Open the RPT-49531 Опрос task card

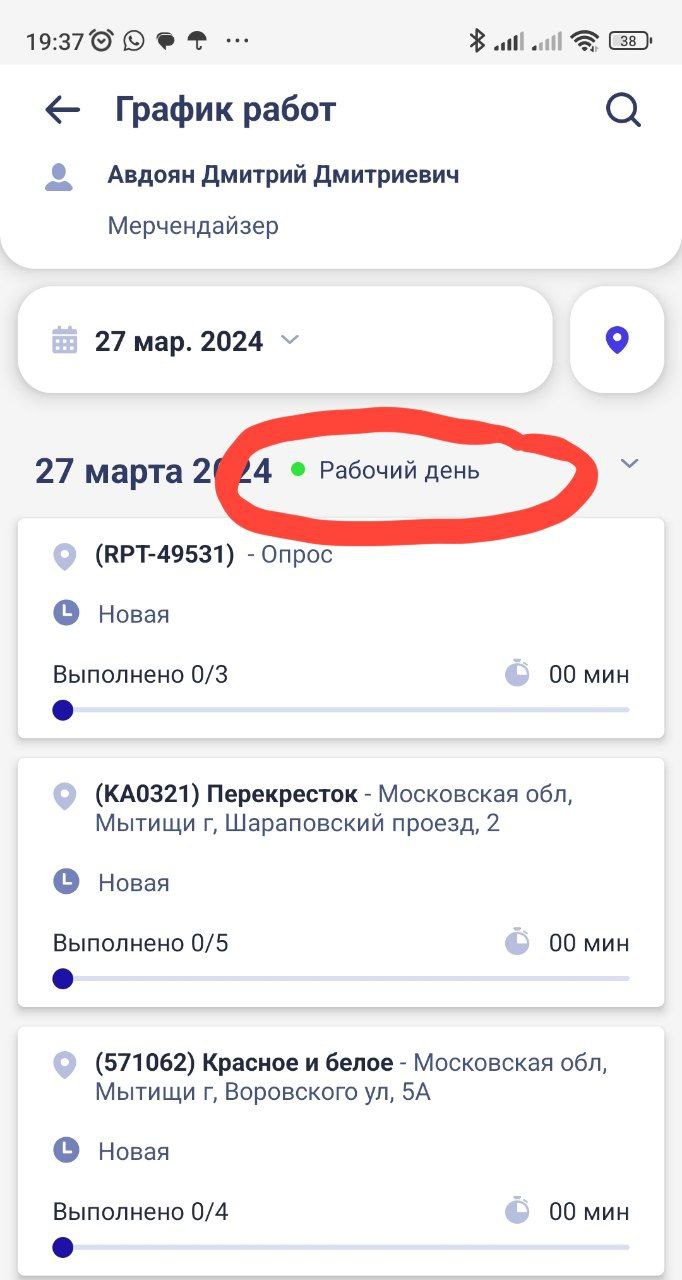point(341,629)
